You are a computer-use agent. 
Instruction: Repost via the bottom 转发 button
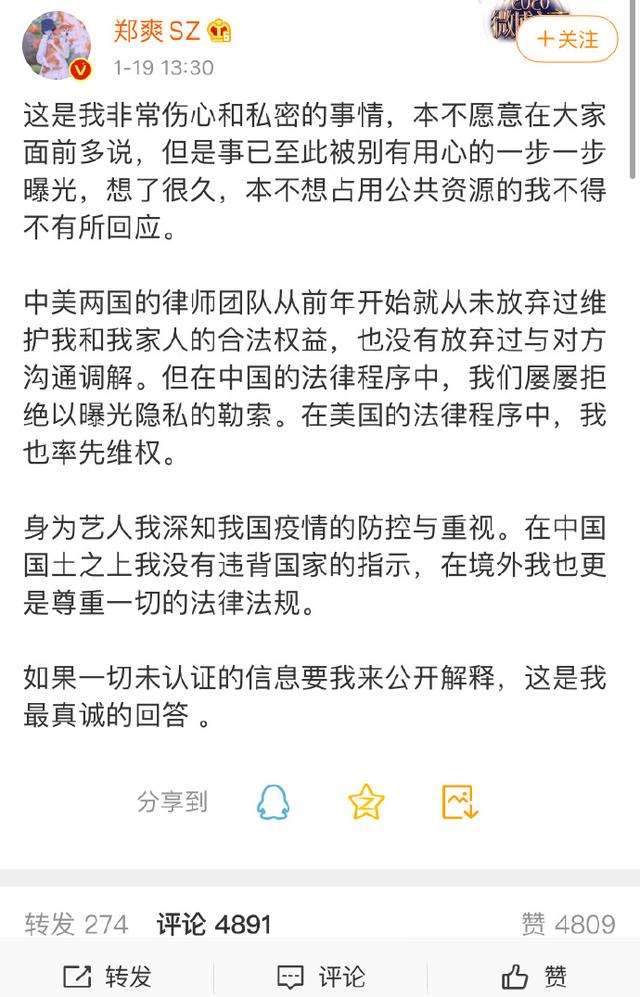(x=107, y=975)
